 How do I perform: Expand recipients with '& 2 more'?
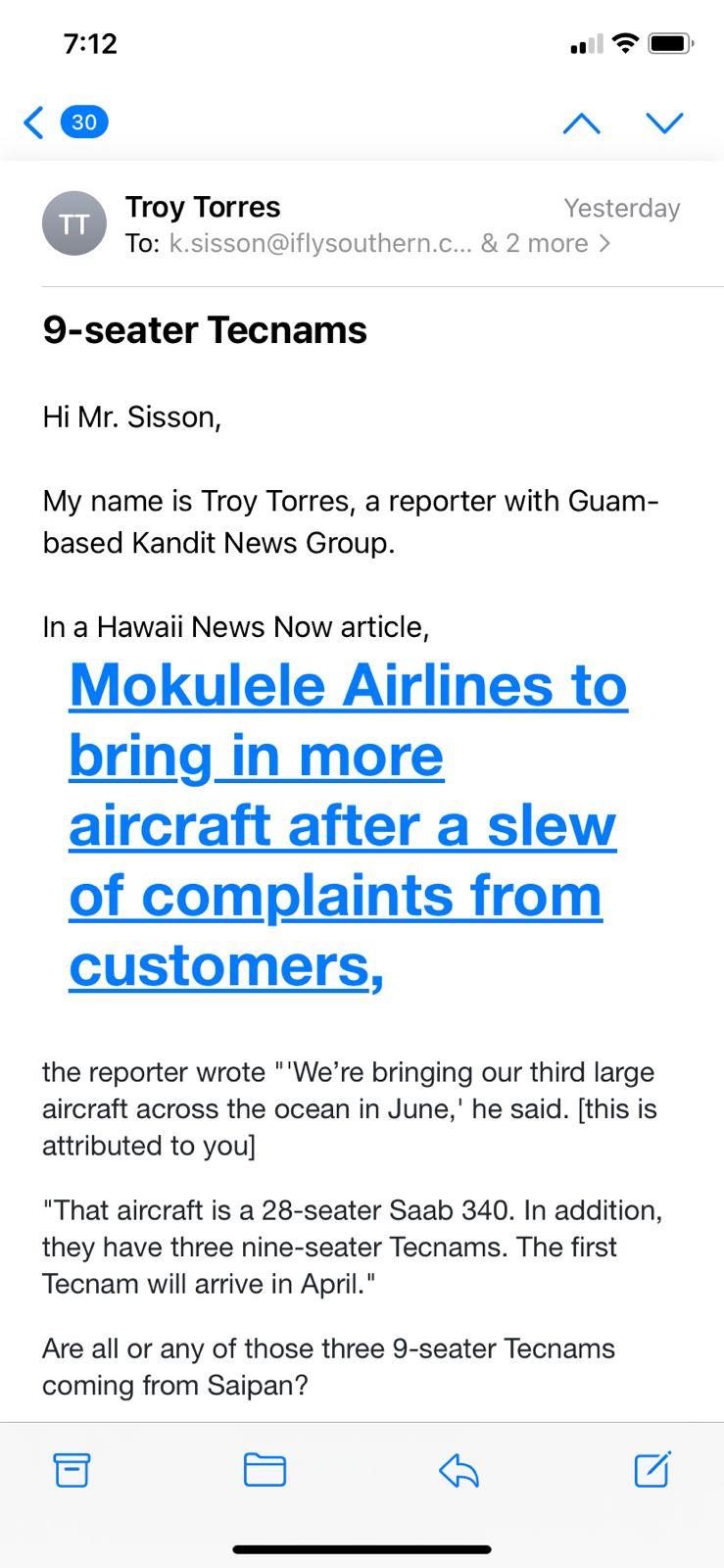[546, 243]
